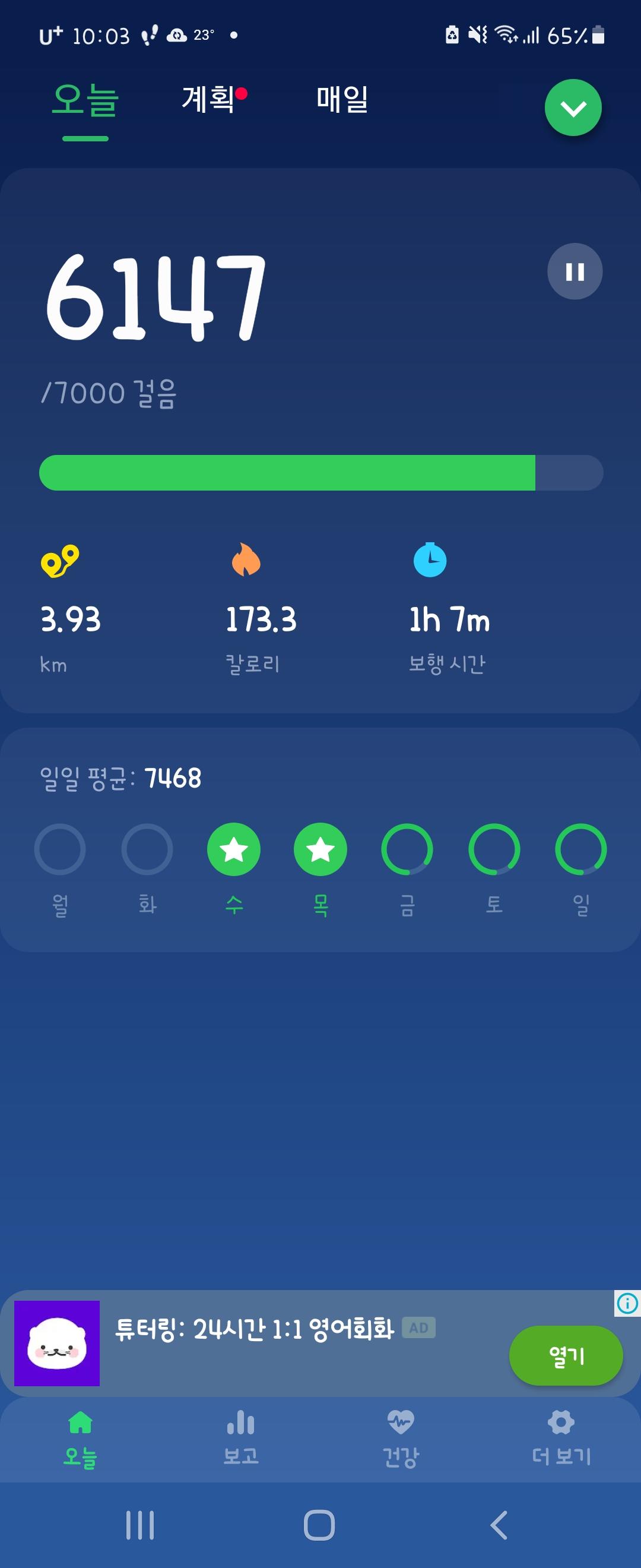641x1568 pixels.
Task: Tap the 열기 button on the ad
Action: (x=566, y=1356)
